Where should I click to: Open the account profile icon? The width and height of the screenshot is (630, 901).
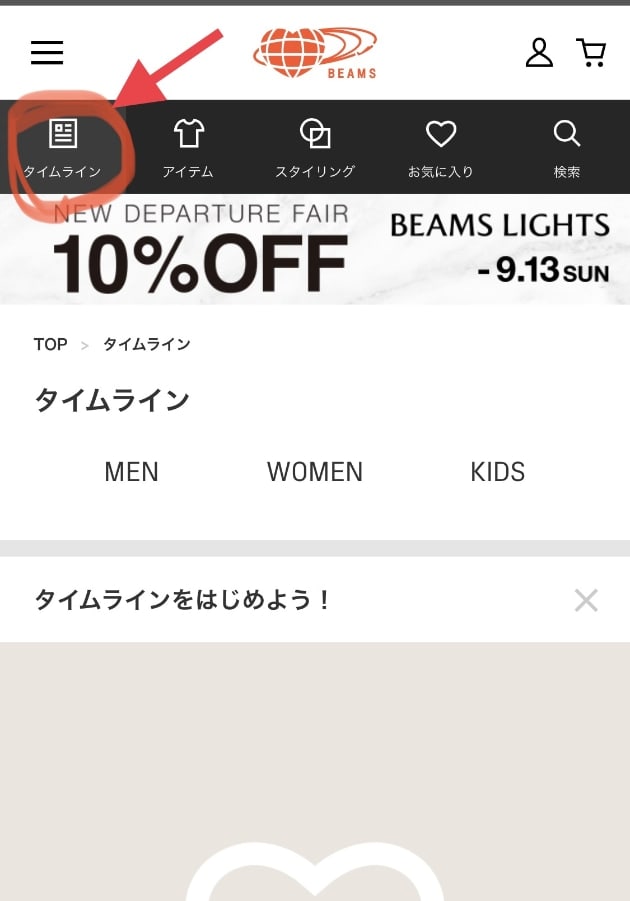coord(539,53)
